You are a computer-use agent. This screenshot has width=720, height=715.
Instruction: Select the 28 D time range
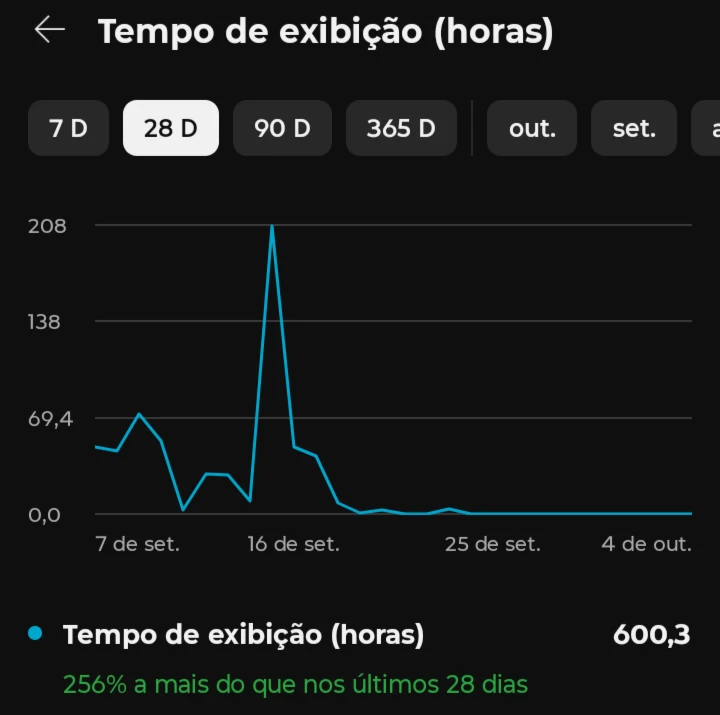point(171,128)
